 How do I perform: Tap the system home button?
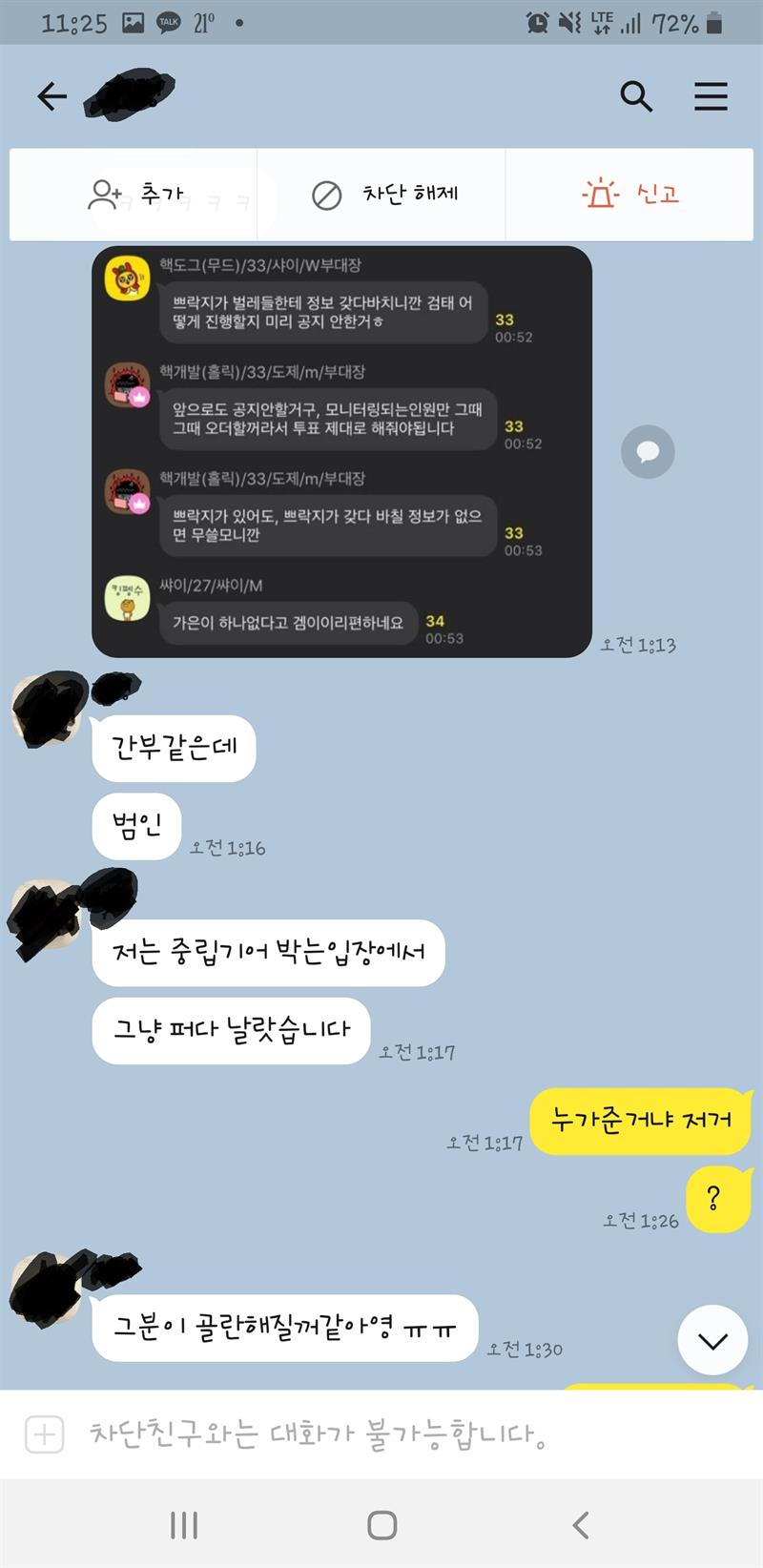click(381, 1525)
